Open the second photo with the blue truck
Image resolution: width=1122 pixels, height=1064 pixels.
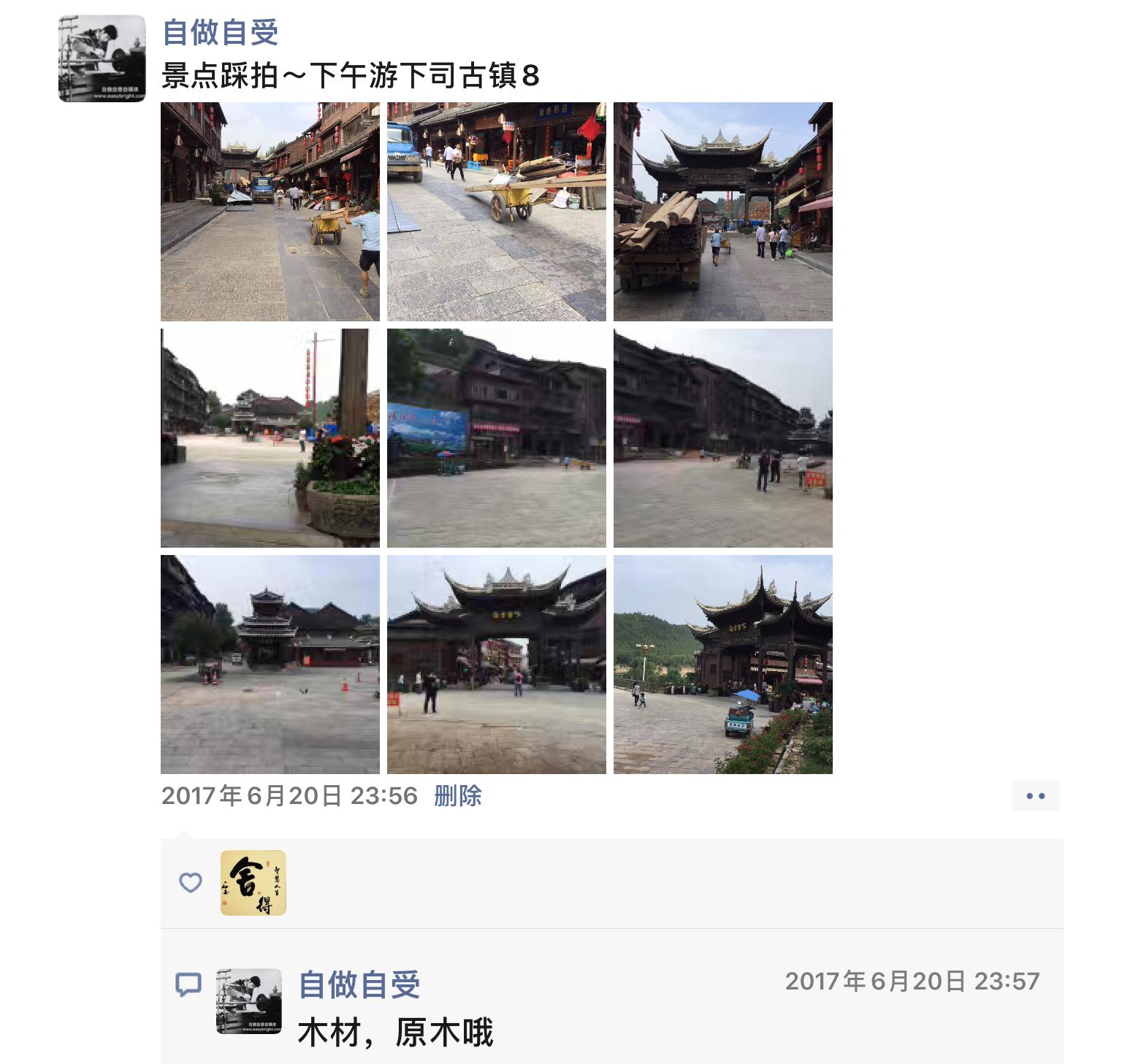pyautogui.click(x=497, y=212)
